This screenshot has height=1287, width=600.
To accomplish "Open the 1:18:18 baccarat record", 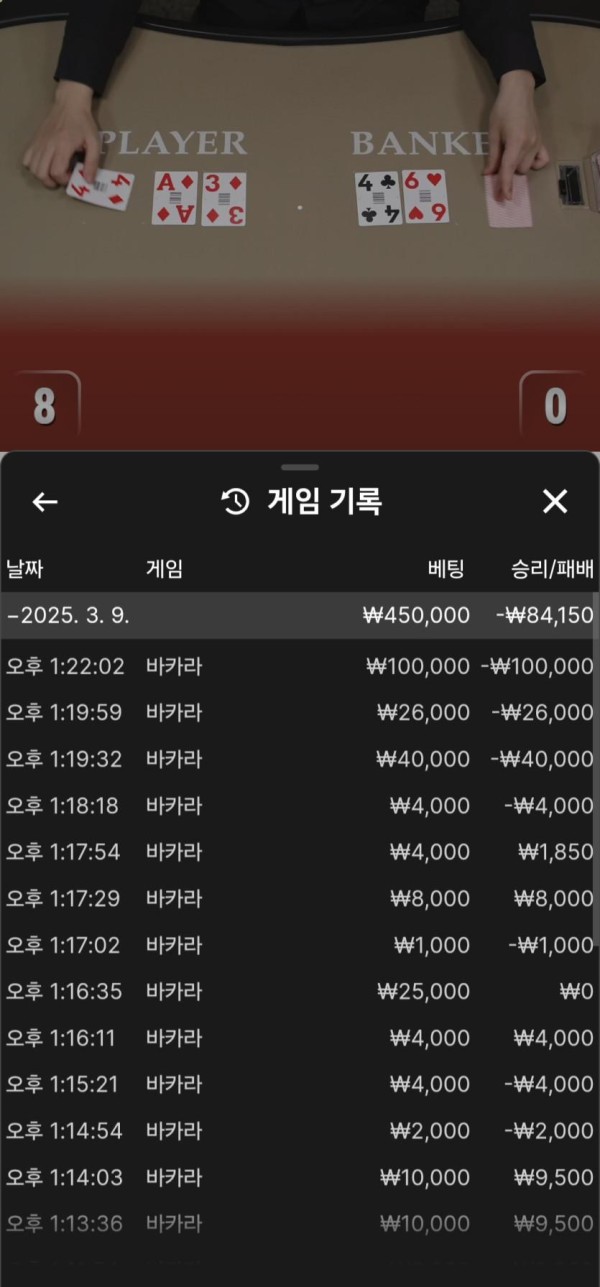I will click(300, 805).
